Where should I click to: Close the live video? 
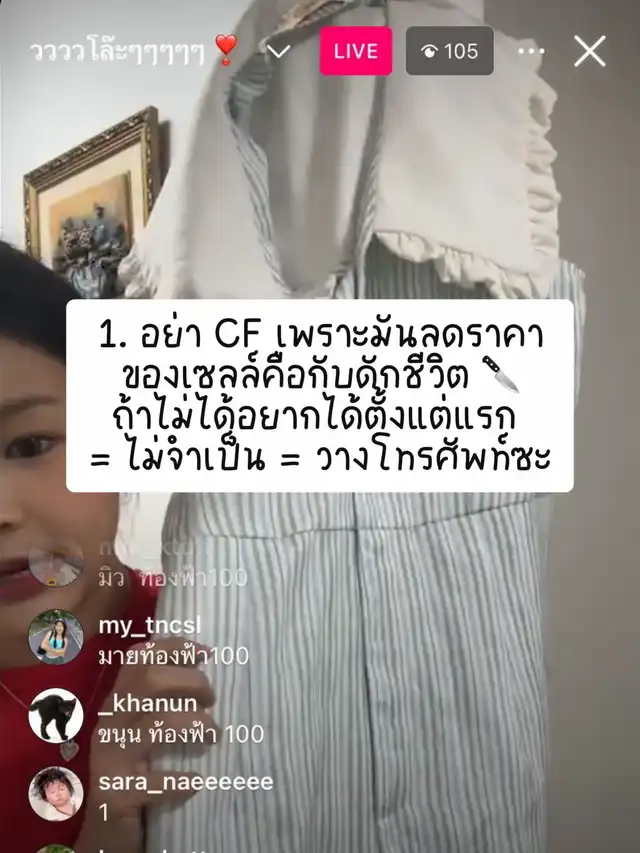pos(589,51)
